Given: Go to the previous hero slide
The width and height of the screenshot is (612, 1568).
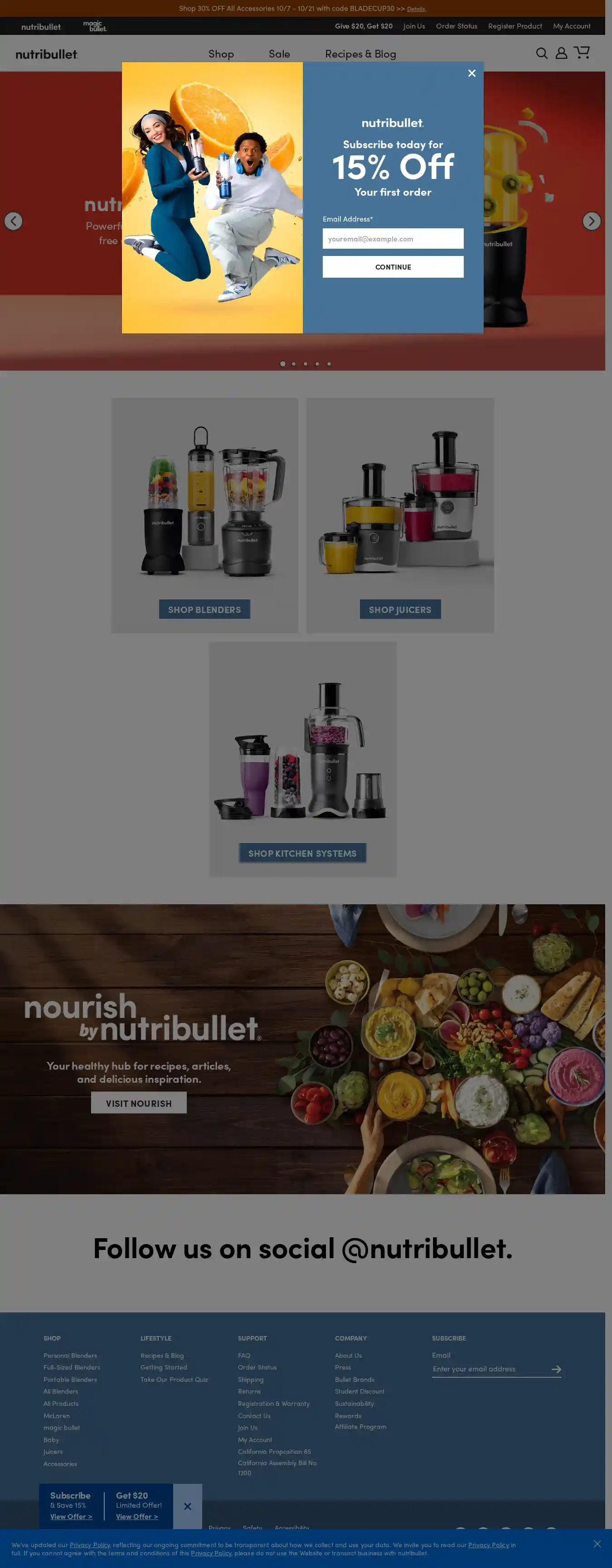Looking at the screenshot, I should click(x=14, y=221).
